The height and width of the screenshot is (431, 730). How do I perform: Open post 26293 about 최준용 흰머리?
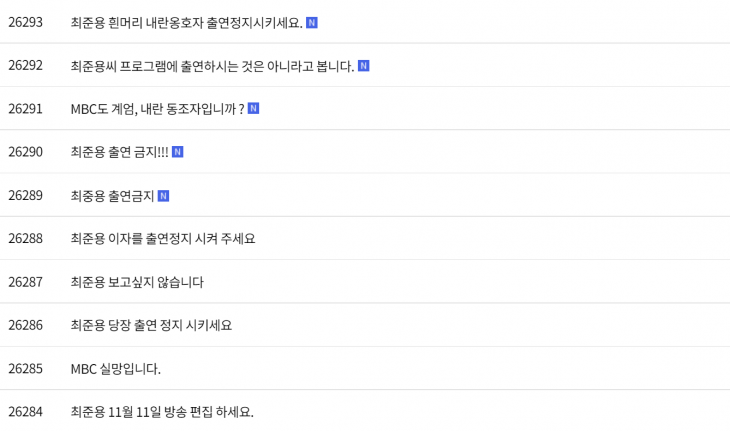(x=186, y=22)
